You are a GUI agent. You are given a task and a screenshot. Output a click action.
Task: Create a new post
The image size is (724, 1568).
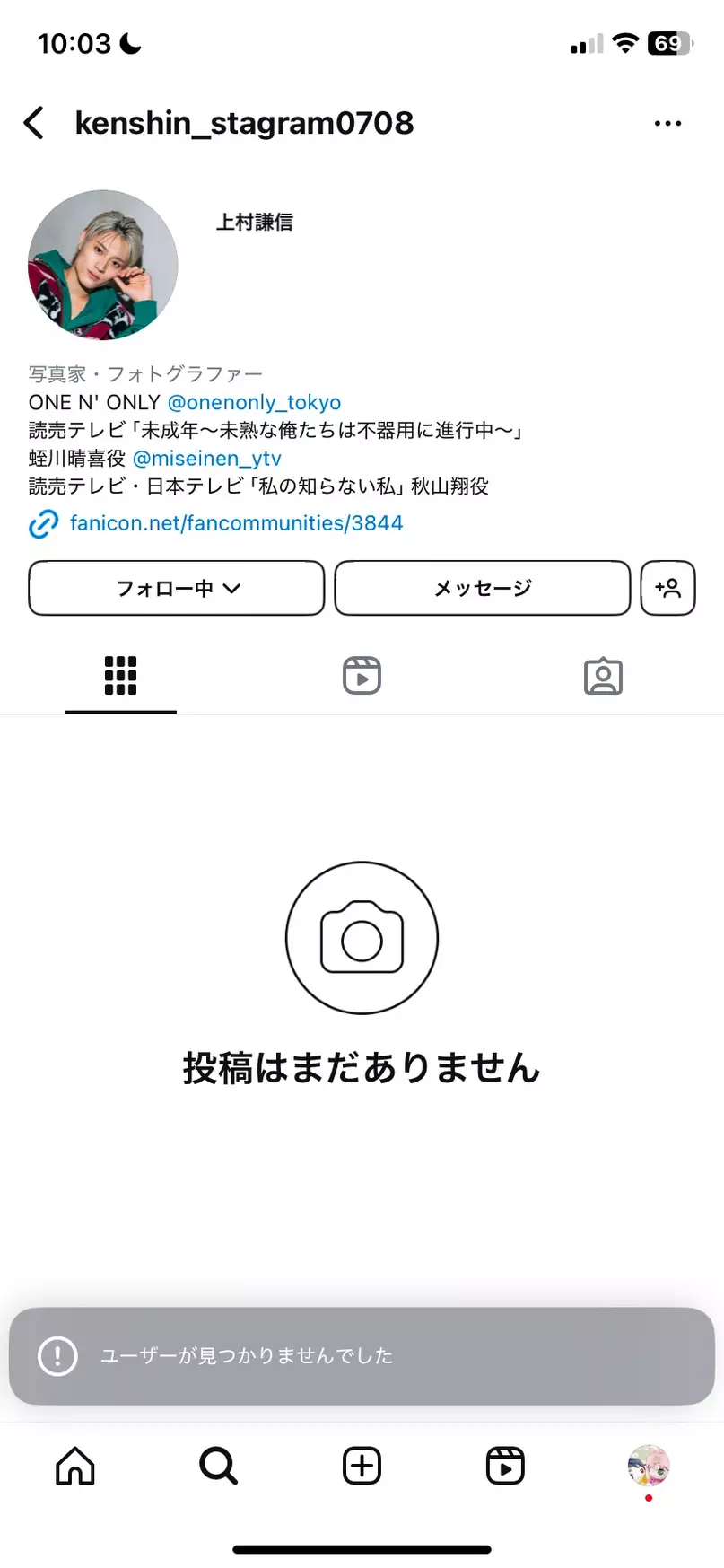pos(362,1466)
